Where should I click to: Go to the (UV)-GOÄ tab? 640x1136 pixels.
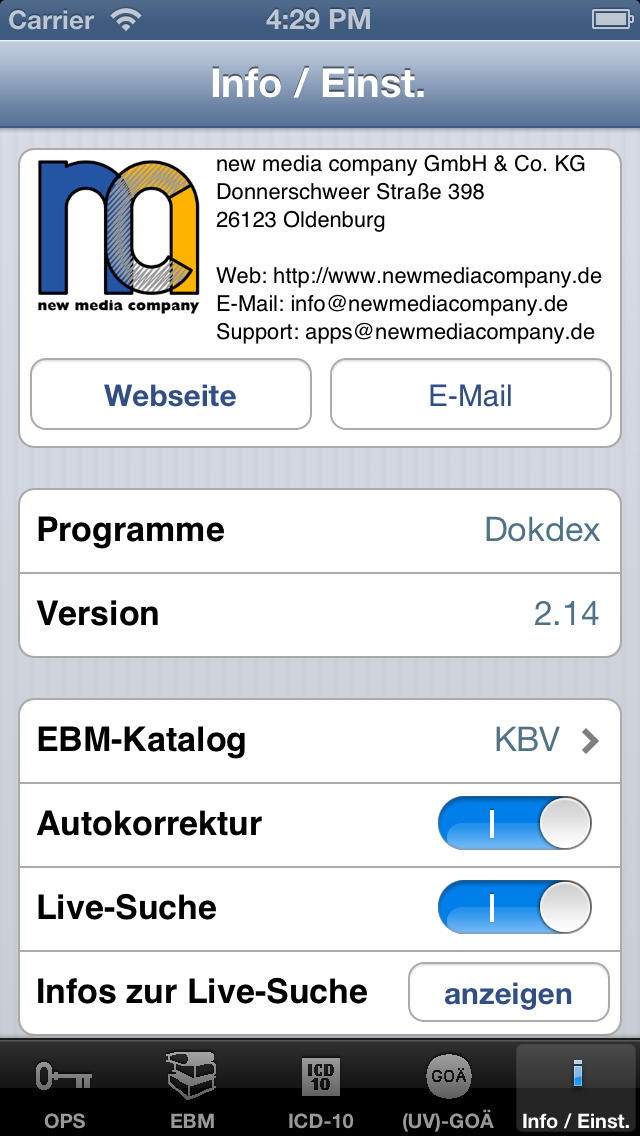447,1088
